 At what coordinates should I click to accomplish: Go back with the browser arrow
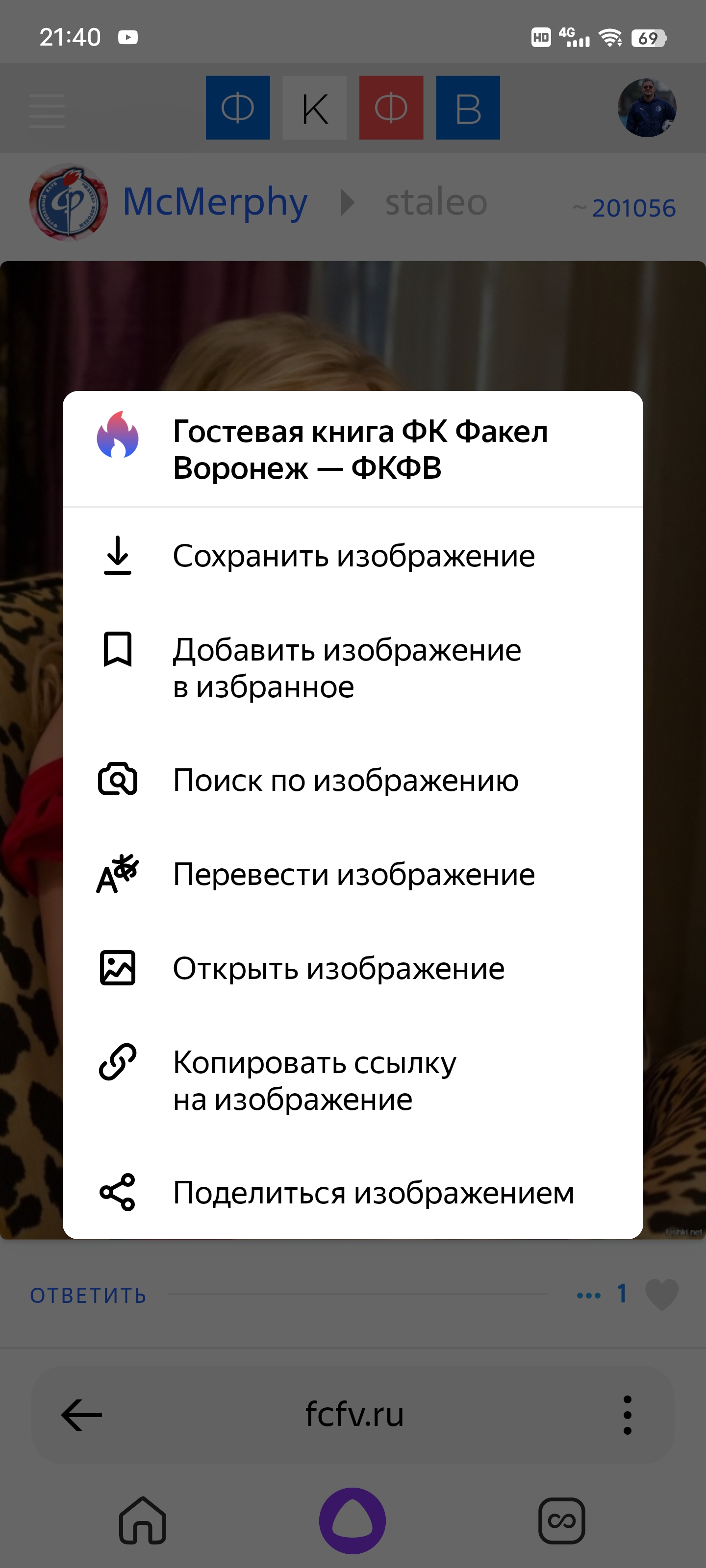[x=81, y=1415]
